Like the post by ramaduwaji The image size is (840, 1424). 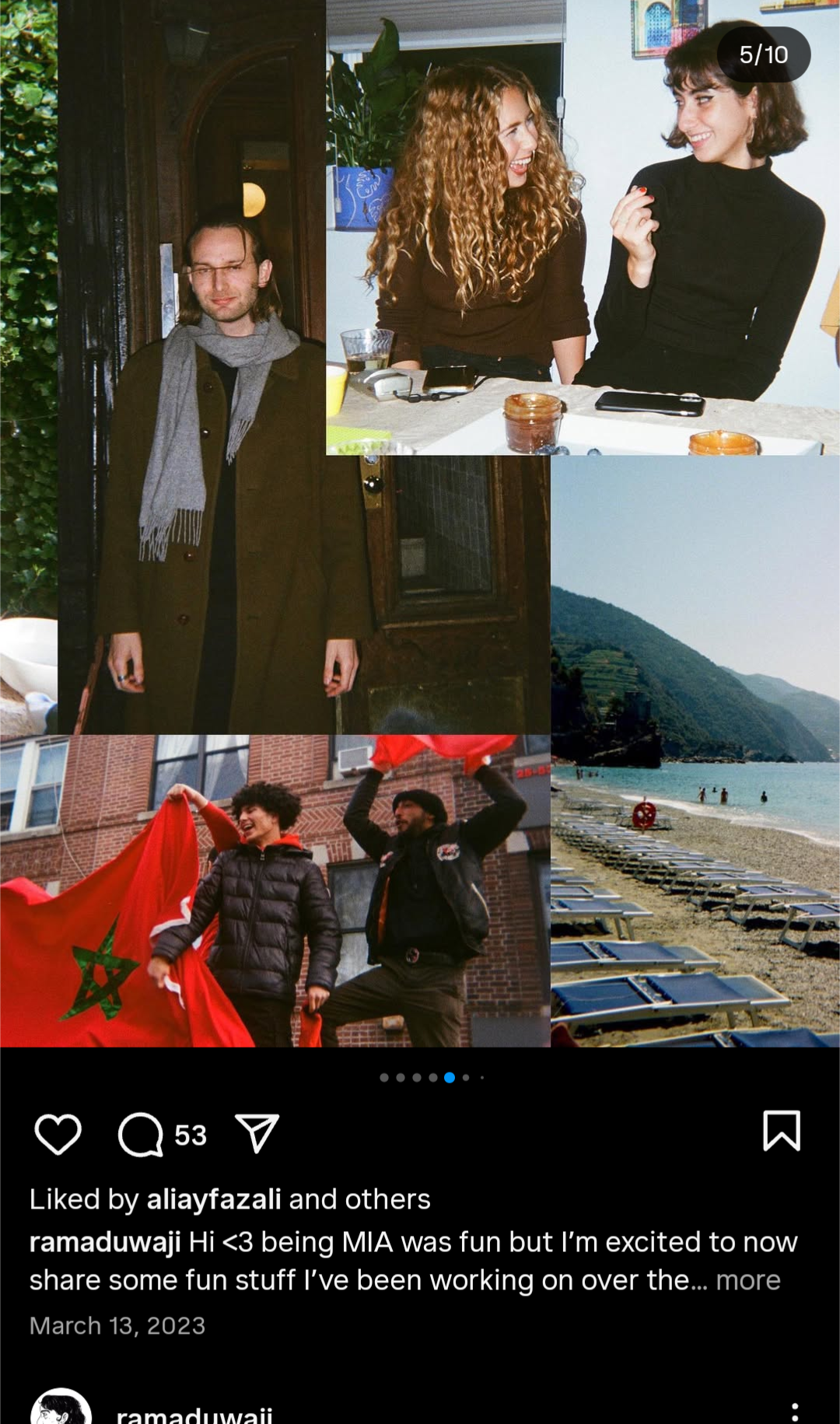58,1134
